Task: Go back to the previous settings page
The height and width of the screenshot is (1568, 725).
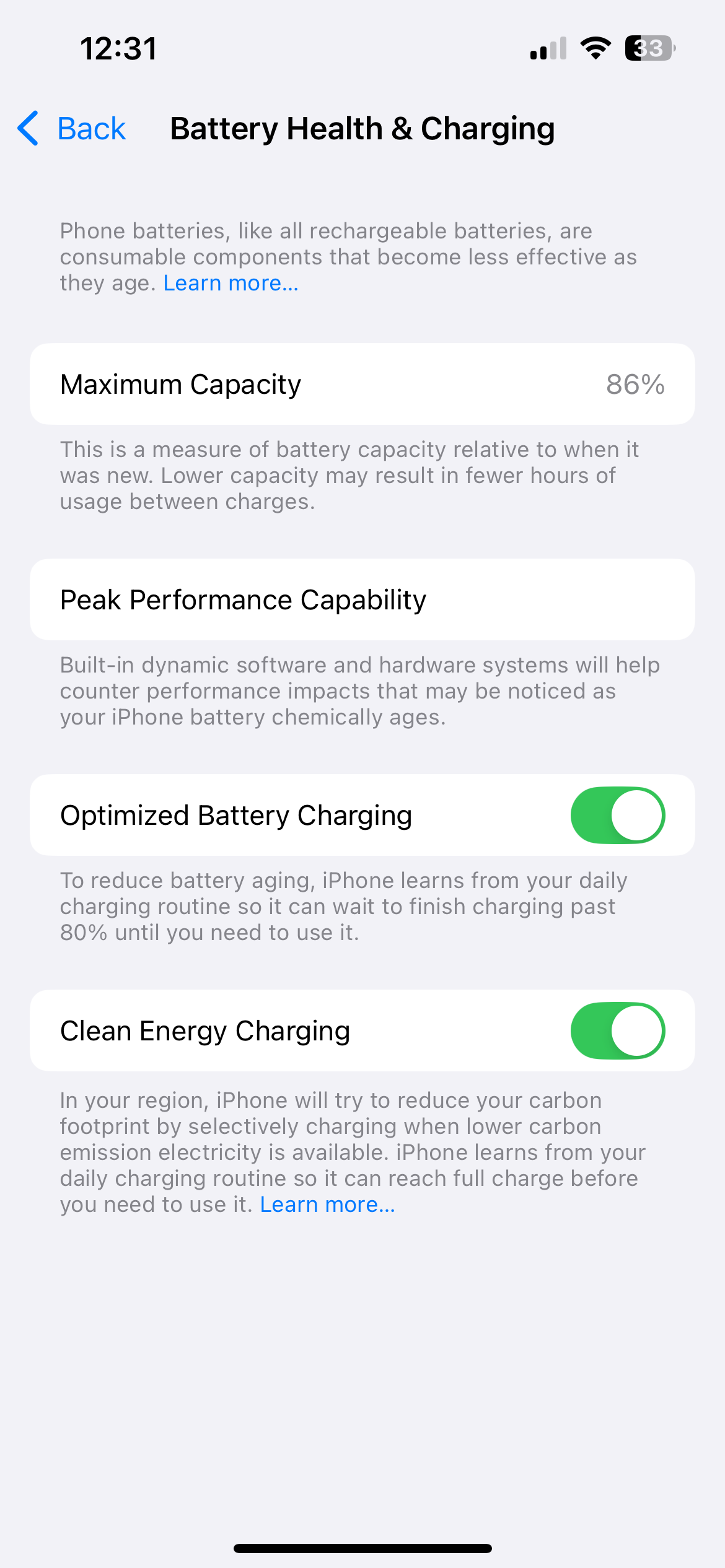Action: 72,129
